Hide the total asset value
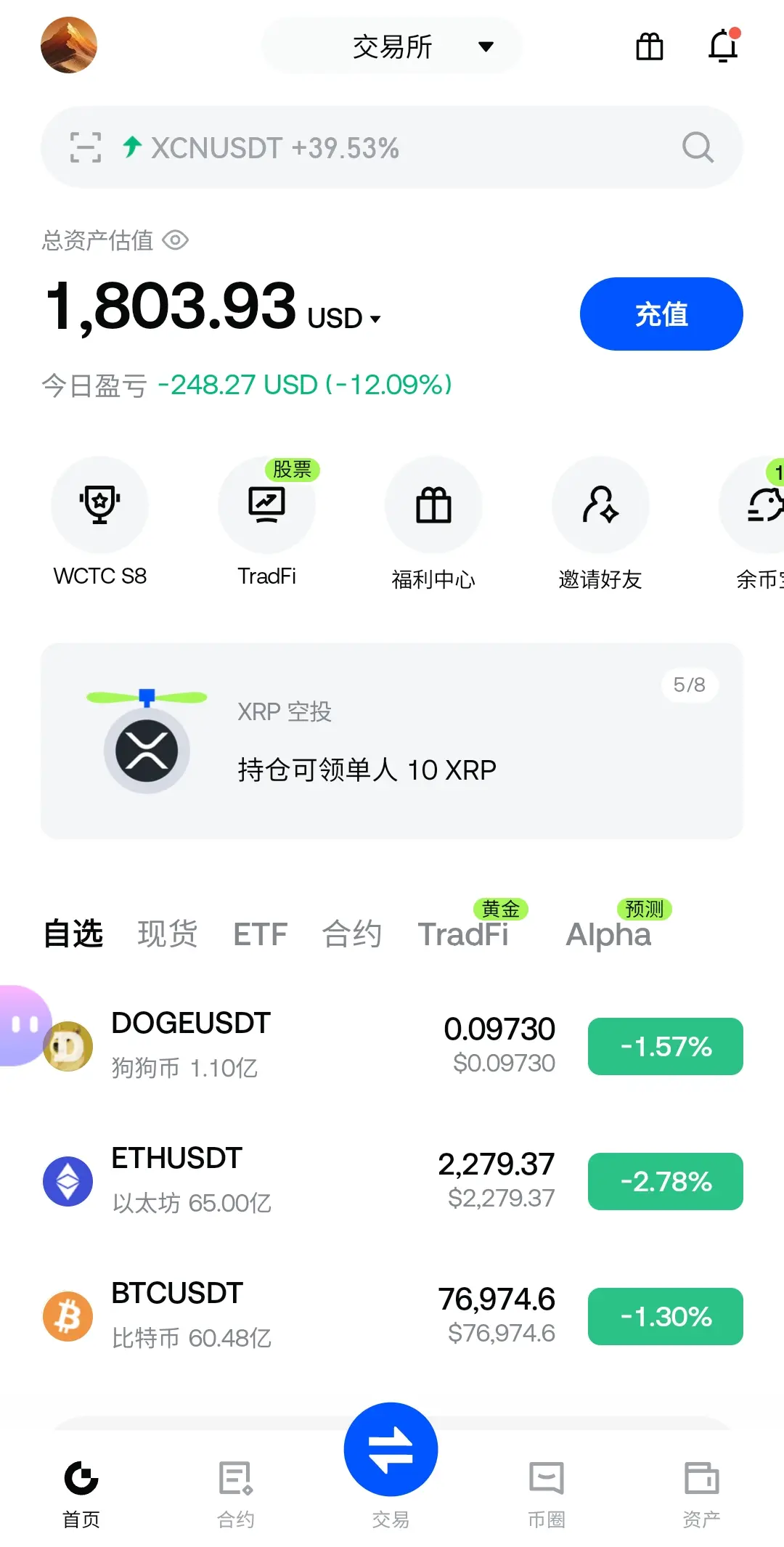Viewport: 784px width, 1547px height. tap(176, 240)
